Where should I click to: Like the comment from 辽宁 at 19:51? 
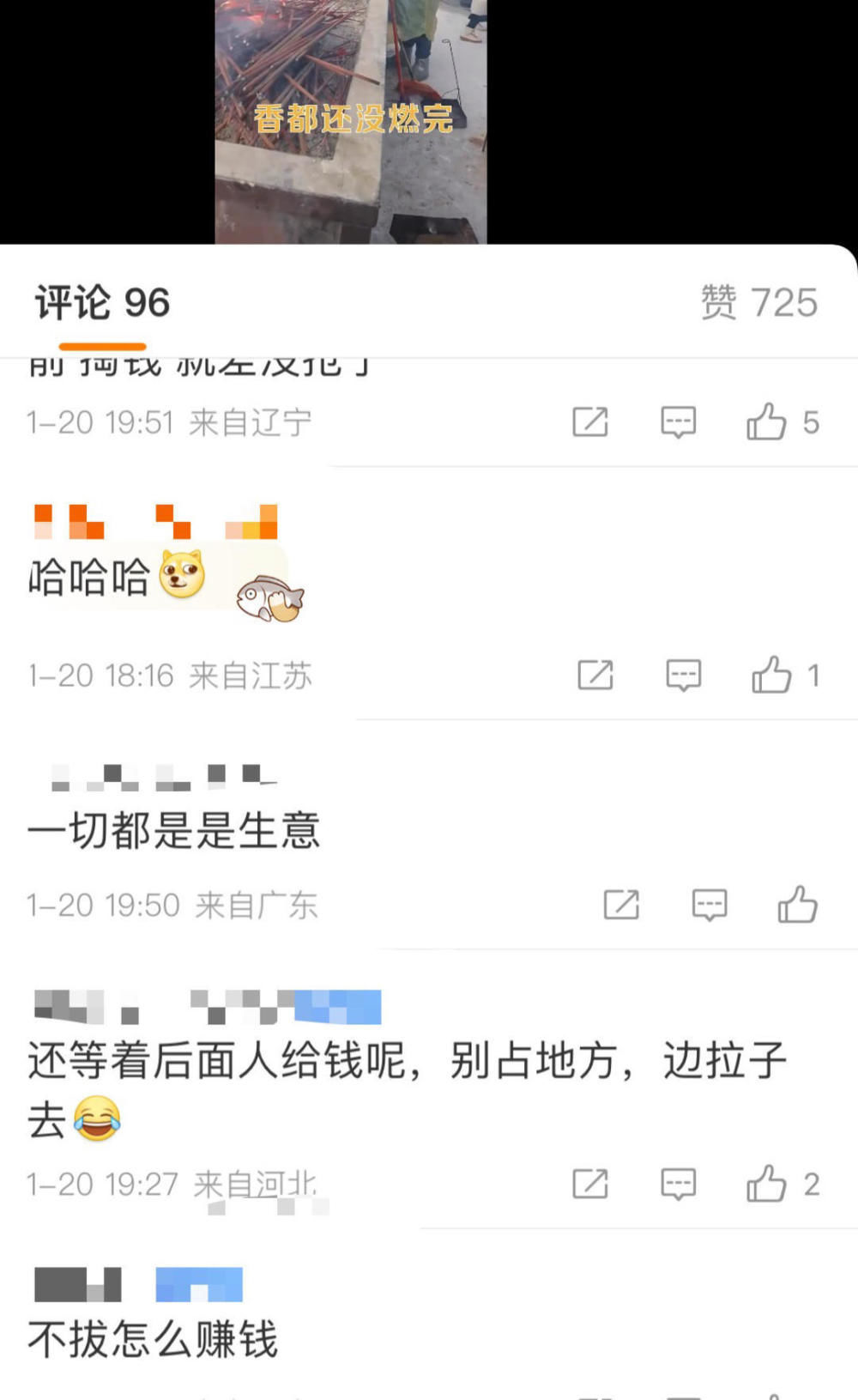point(766,422)
